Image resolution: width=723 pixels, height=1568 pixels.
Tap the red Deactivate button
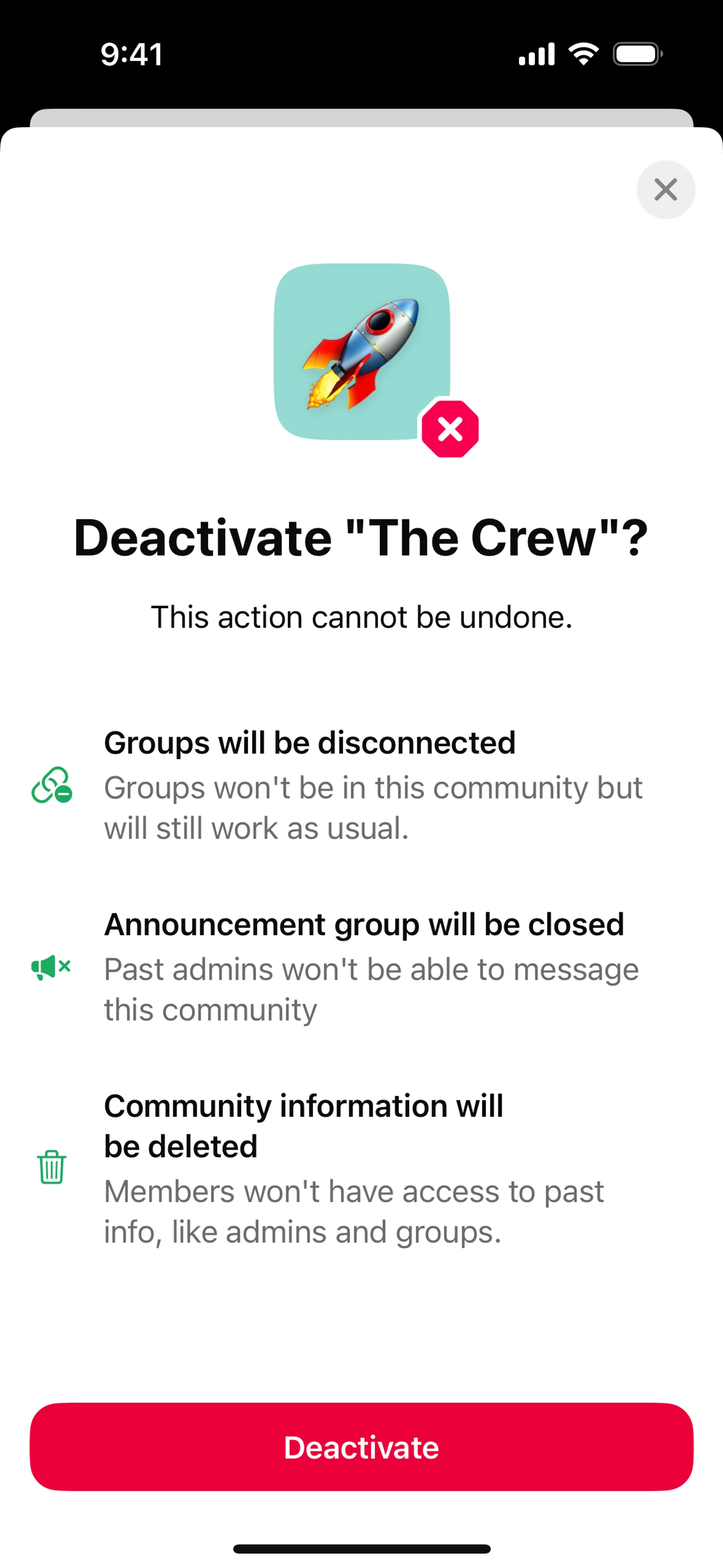(361, 1447)
